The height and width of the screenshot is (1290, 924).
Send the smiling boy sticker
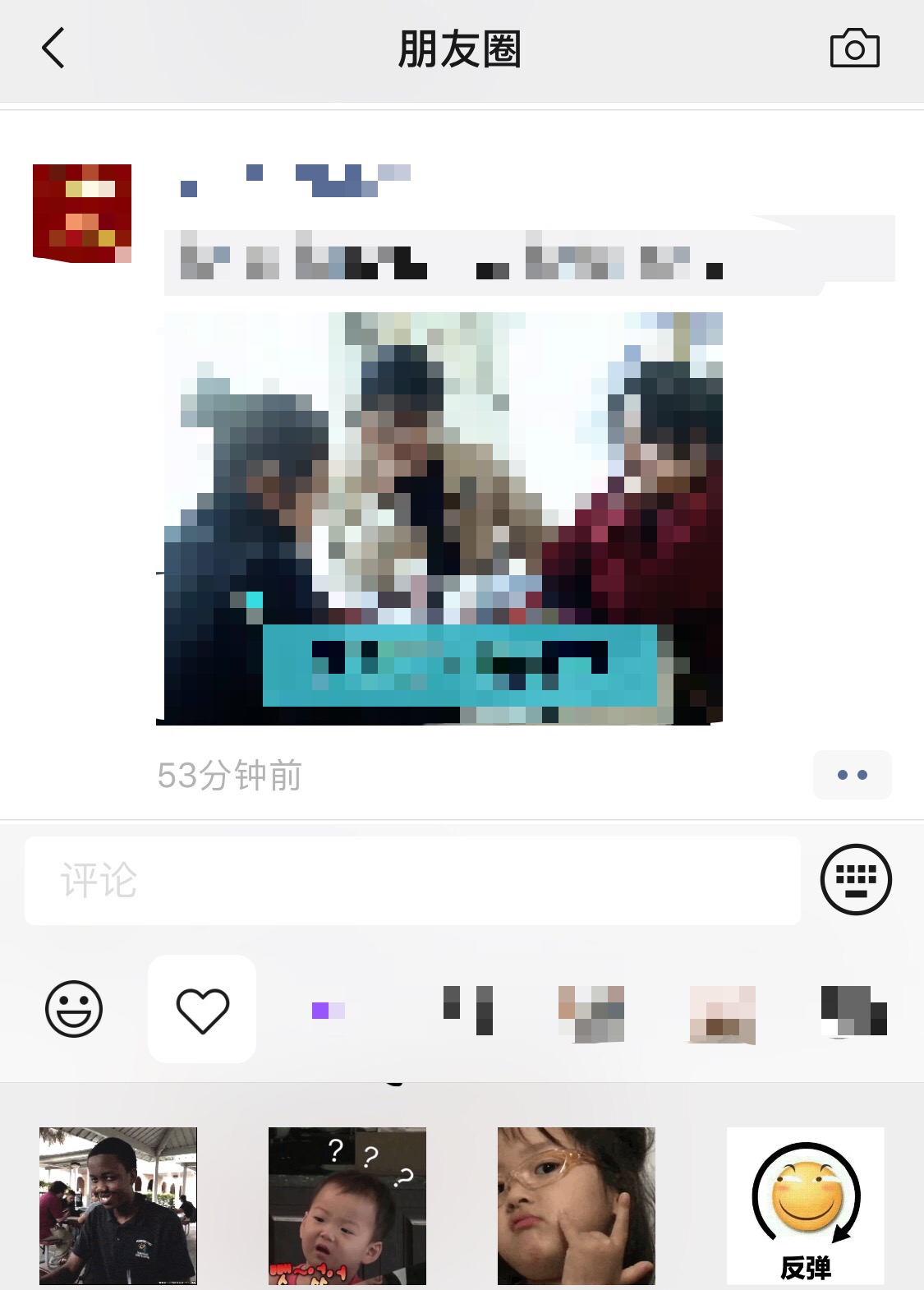[x=118, y=1205]
